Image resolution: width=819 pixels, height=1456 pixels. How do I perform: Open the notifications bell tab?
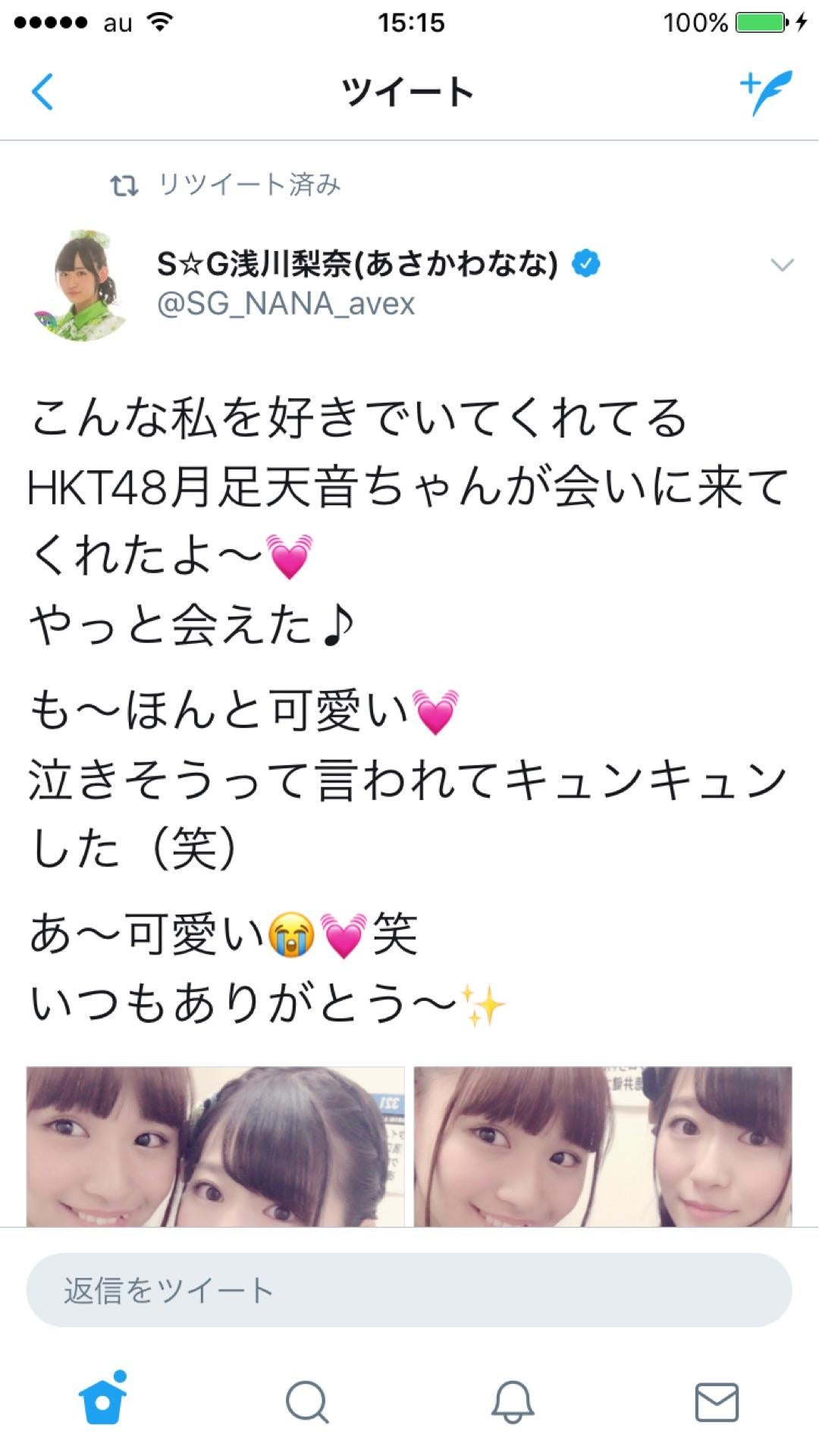(513, 1401)
